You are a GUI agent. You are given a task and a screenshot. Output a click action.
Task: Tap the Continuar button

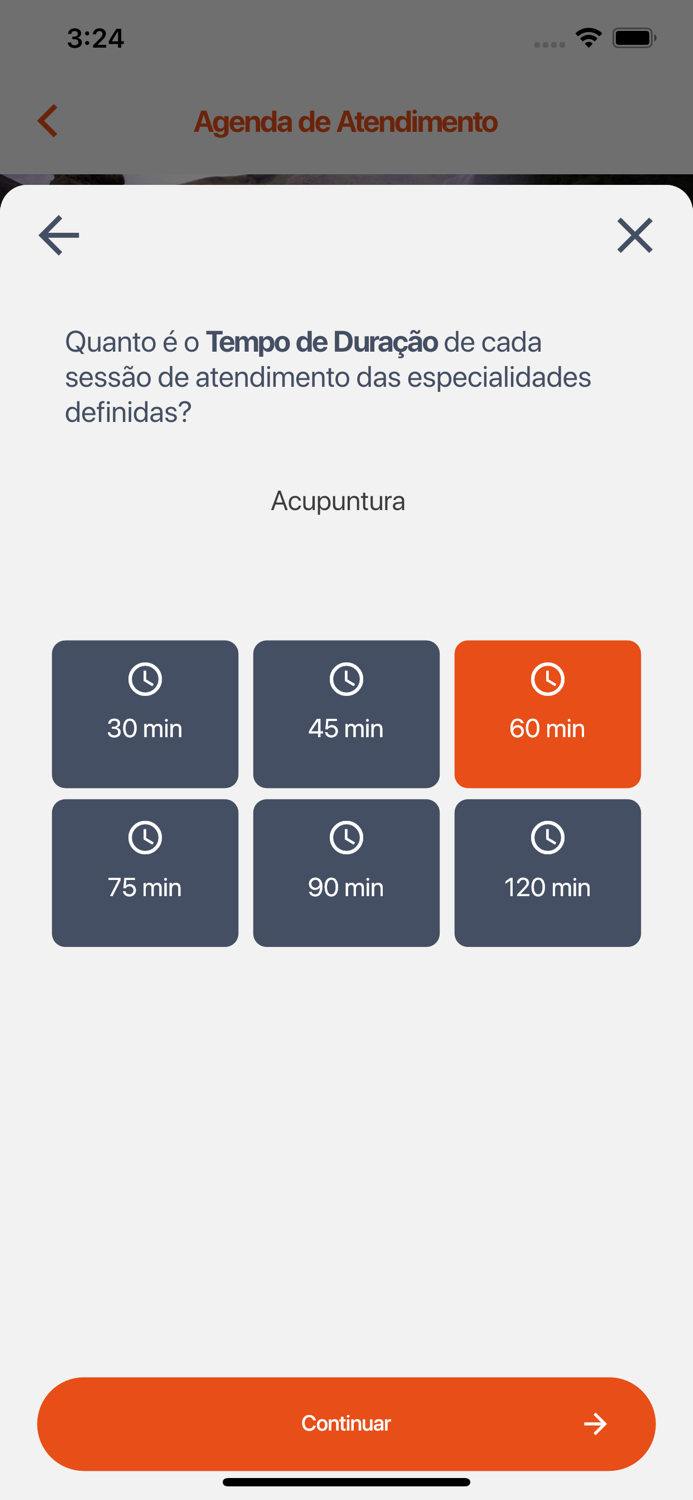(346, 1424)
